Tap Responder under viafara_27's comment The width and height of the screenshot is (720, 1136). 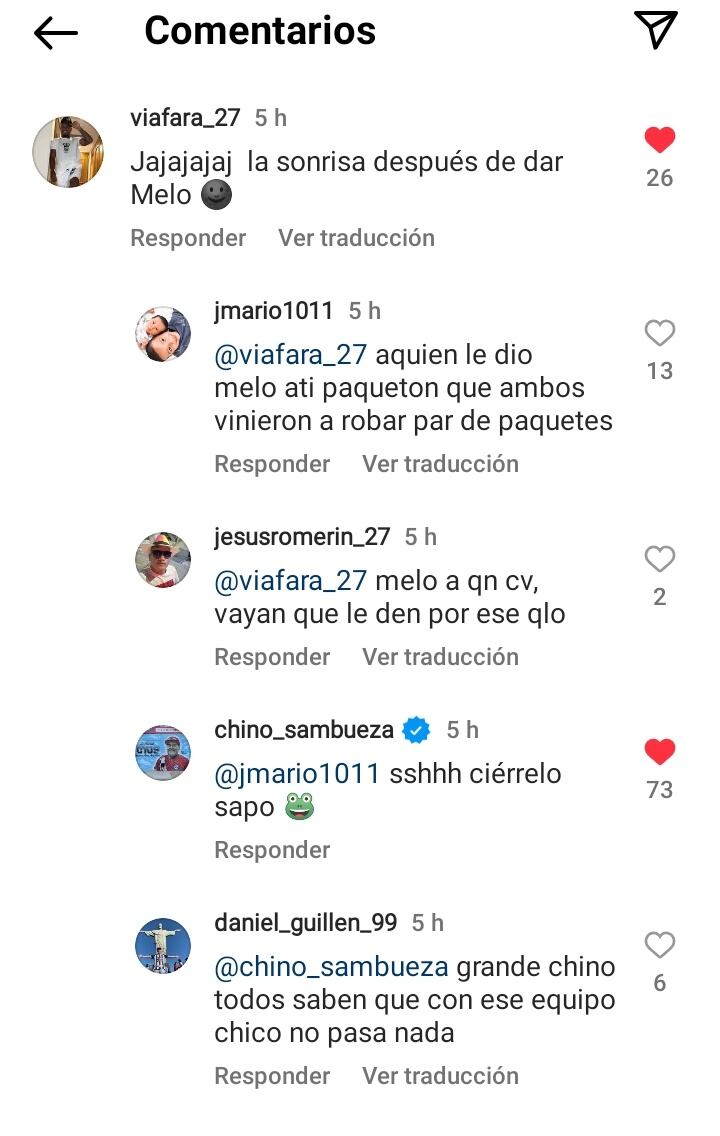(187, 238)
